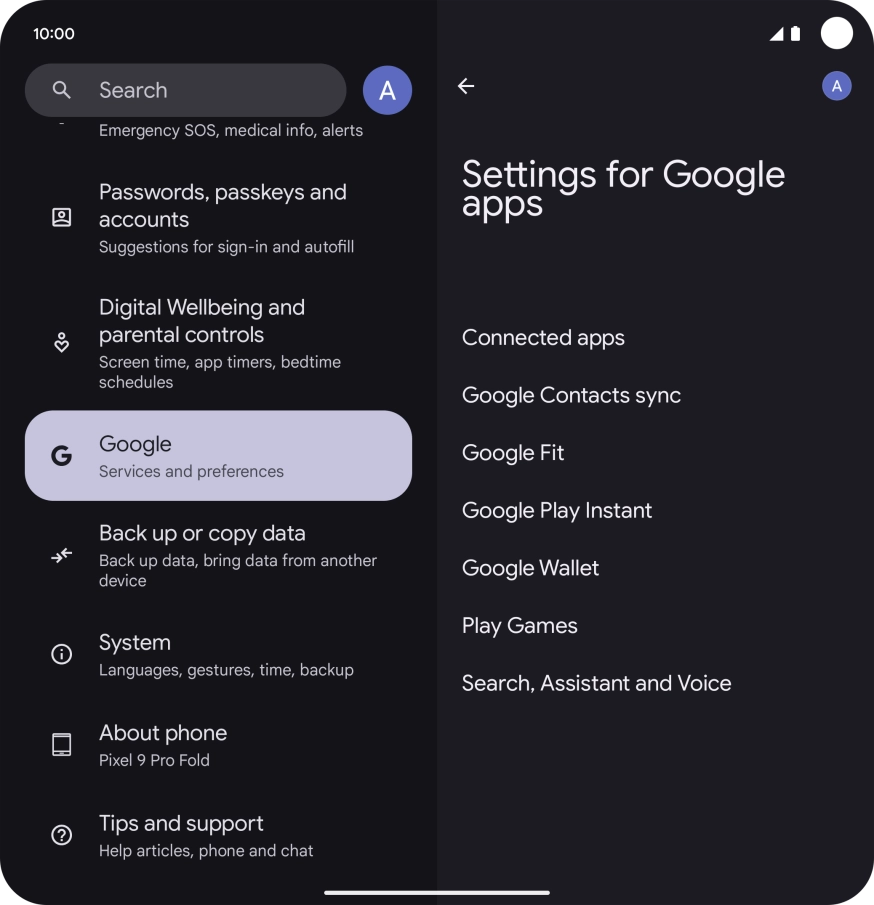Tap the battery icon in status bar
Image resolution: width=874 pixels, height=905 pixels.
coord(795,33)
